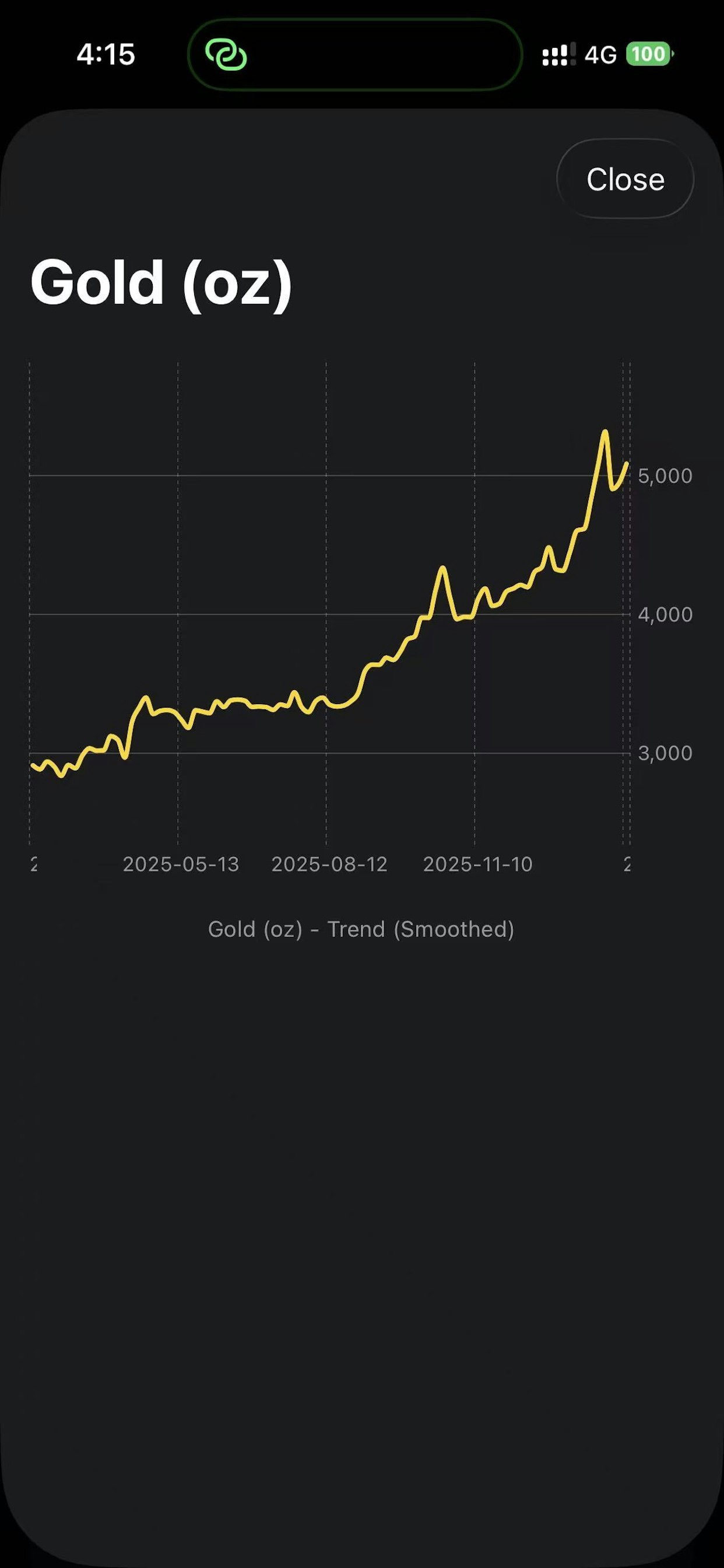Open the hotspot link indicator in Dynamic Island
This screenshot has height=1568, width=724.
226,55
